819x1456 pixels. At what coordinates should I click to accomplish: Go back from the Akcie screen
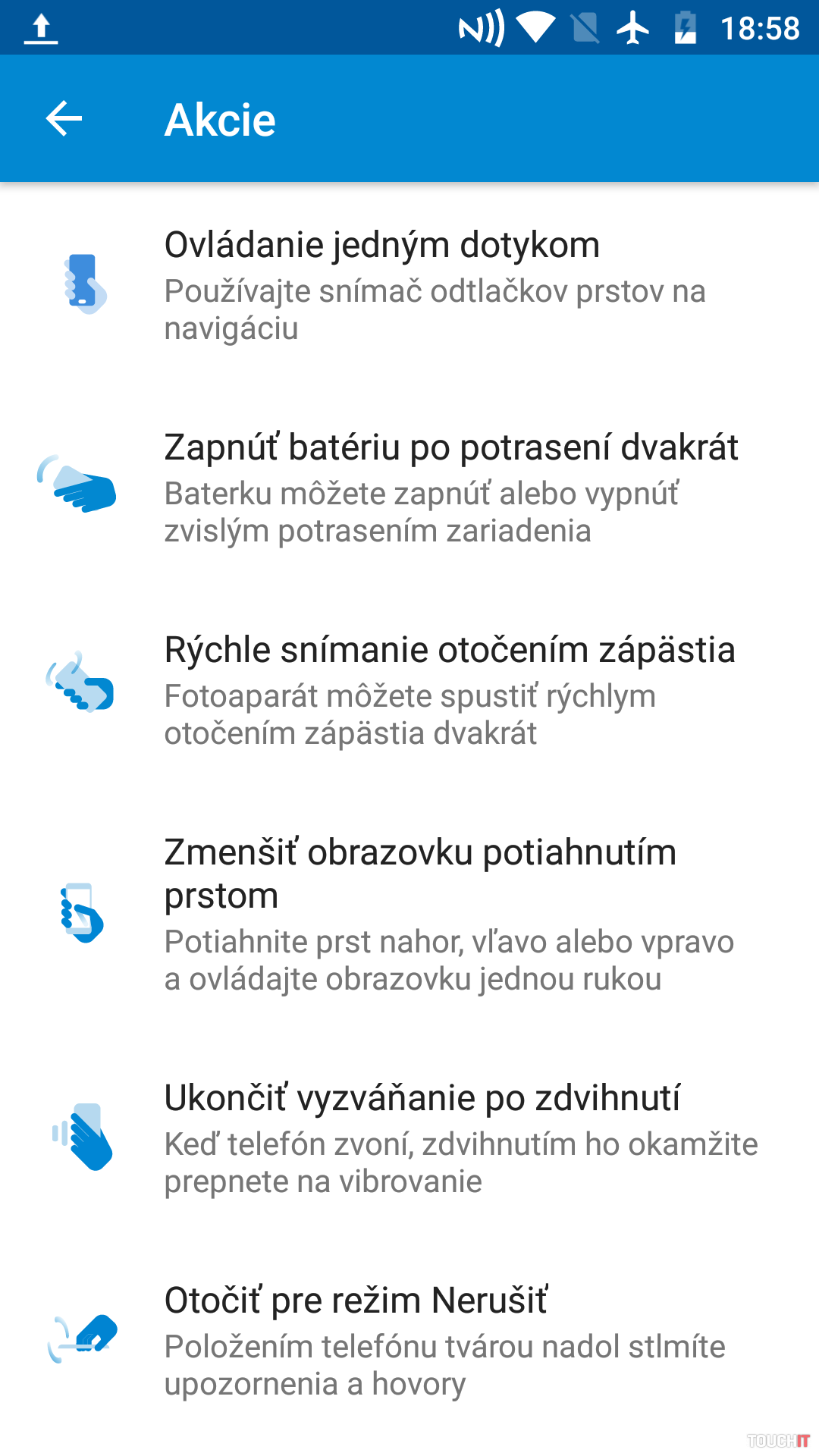pyautogui.click(x=64, y=119)
